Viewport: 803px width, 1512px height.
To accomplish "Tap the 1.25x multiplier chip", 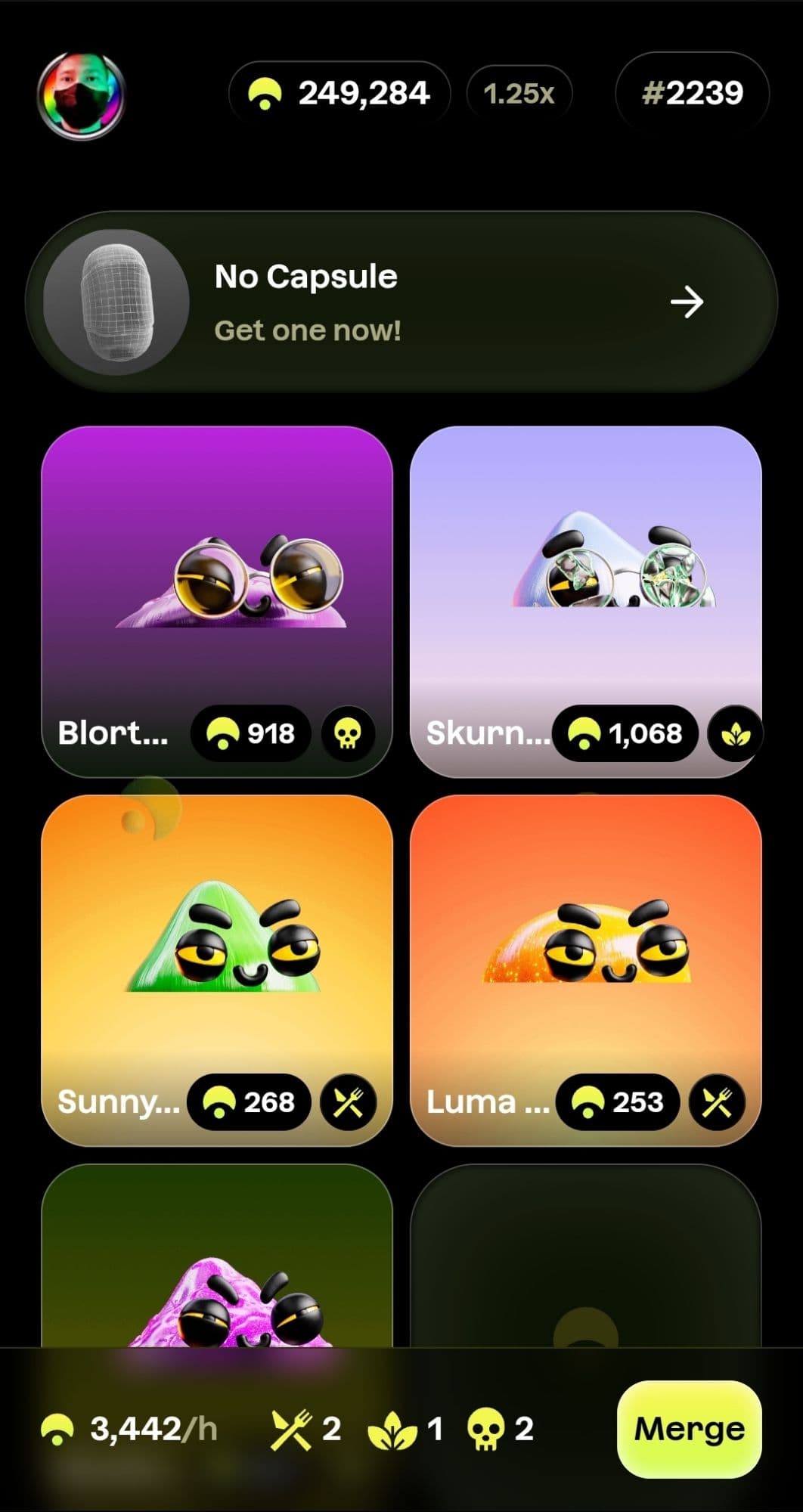I will [x=519, y=94].
